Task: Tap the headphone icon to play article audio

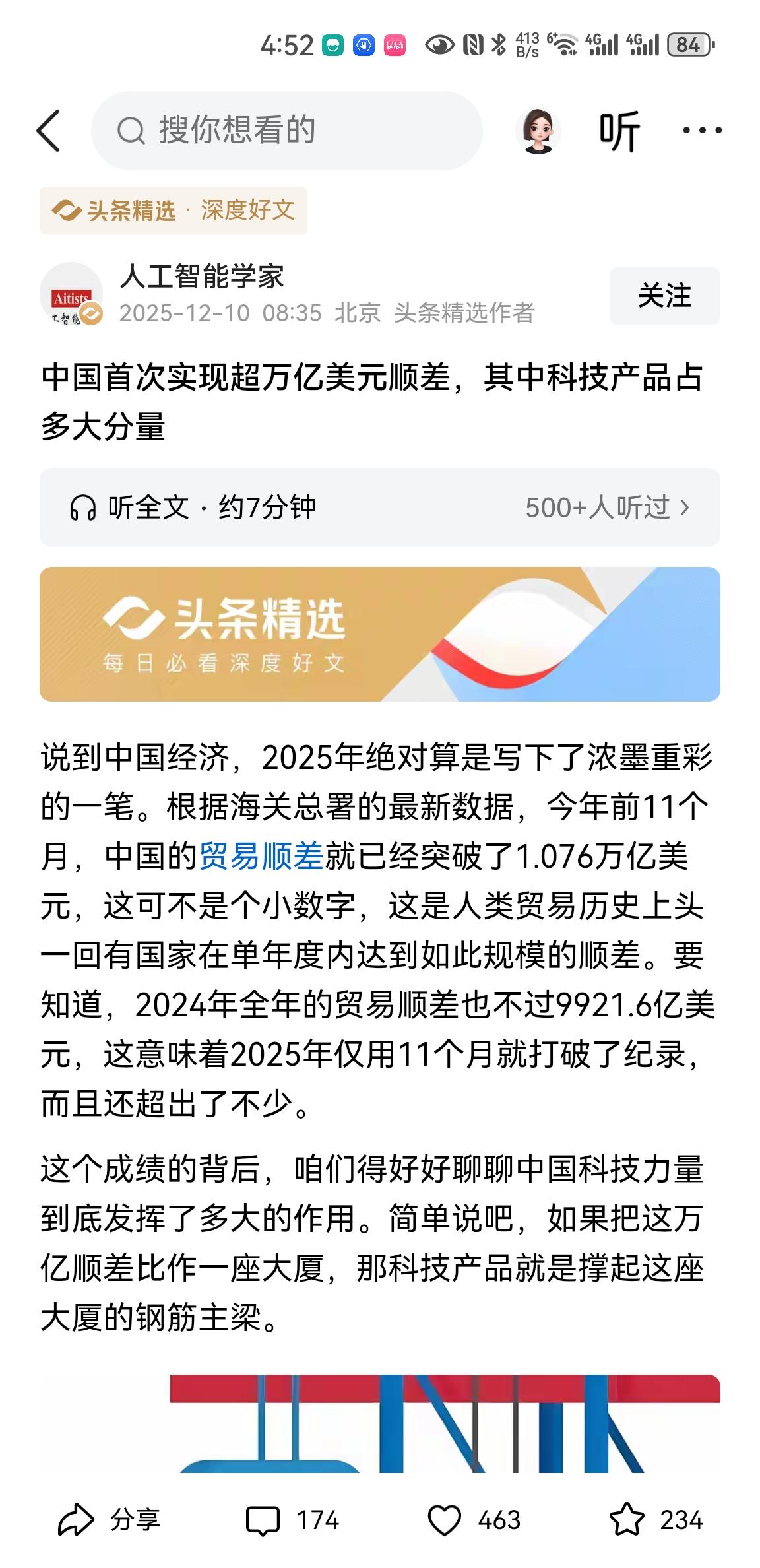Action: coord(83,508)
